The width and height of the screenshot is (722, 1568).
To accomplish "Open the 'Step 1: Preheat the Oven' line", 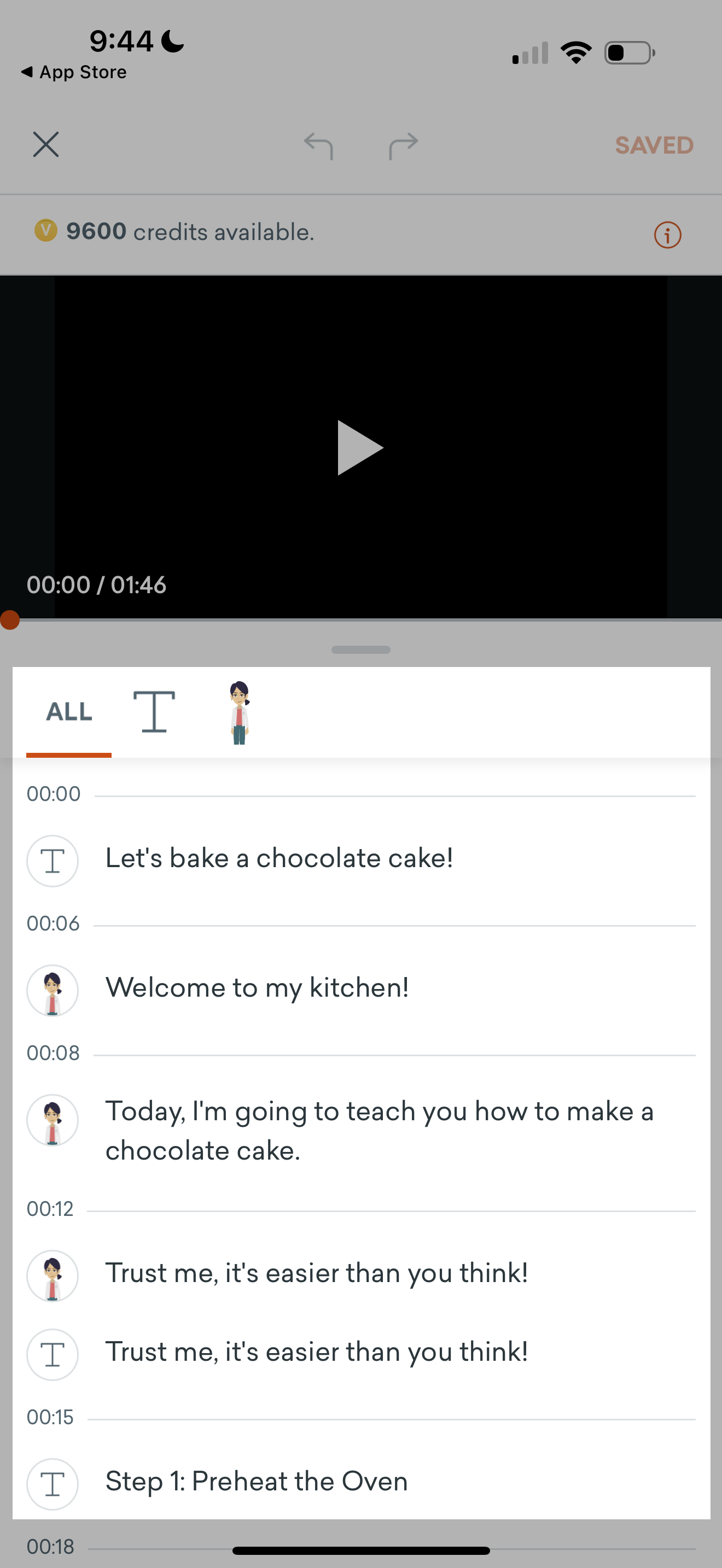I will [x=257, y=1482].
